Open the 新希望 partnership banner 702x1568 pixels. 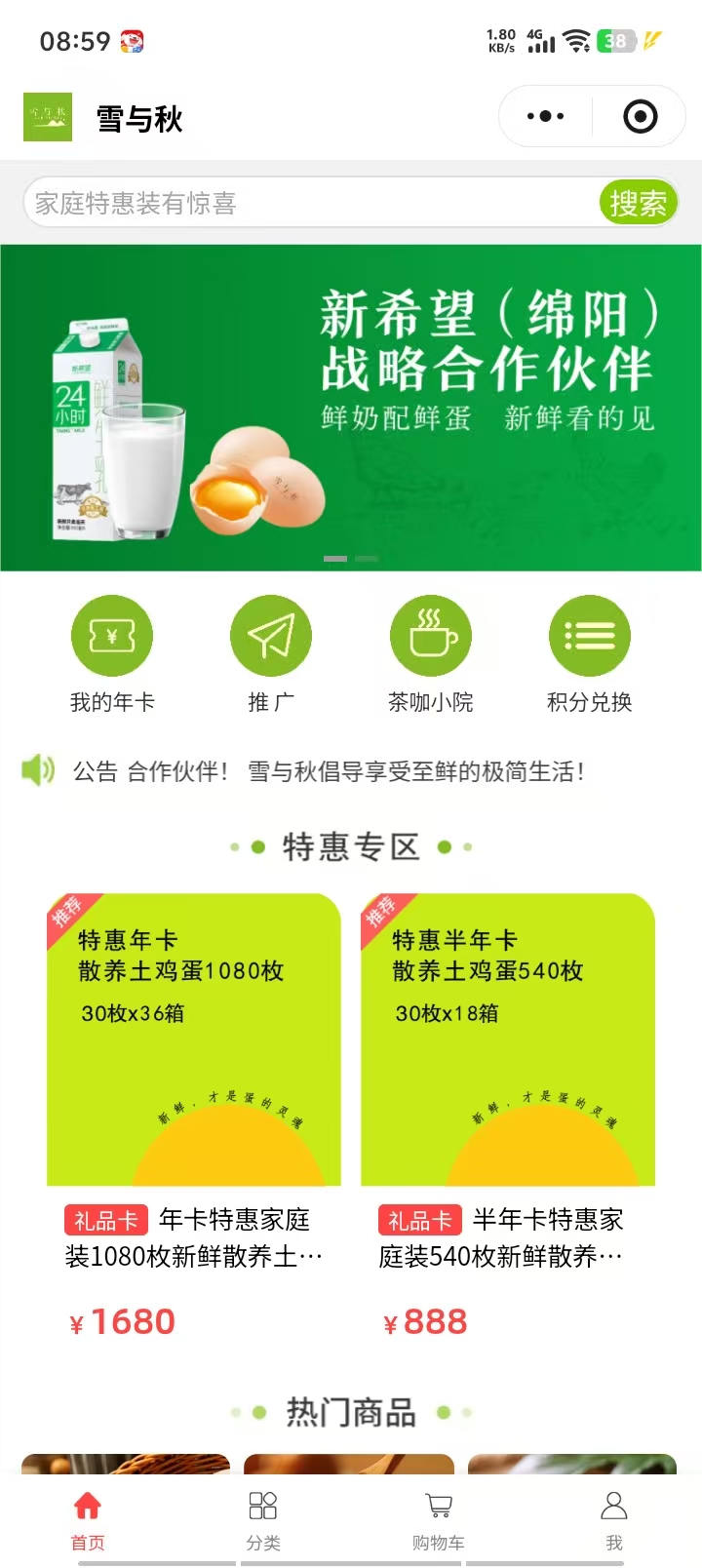click(x=351, y=408)
